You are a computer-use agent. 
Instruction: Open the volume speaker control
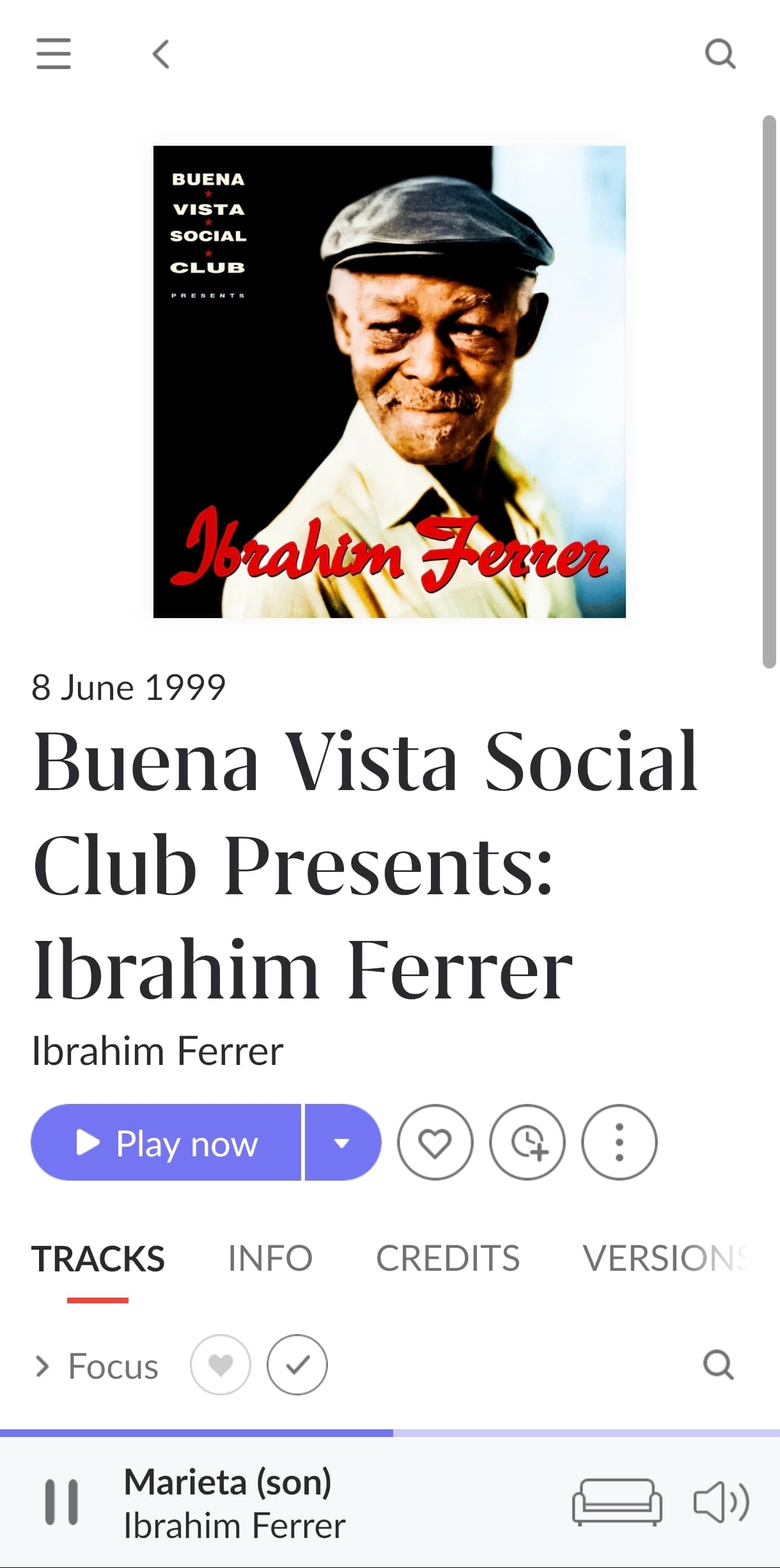click(721, 1502)
